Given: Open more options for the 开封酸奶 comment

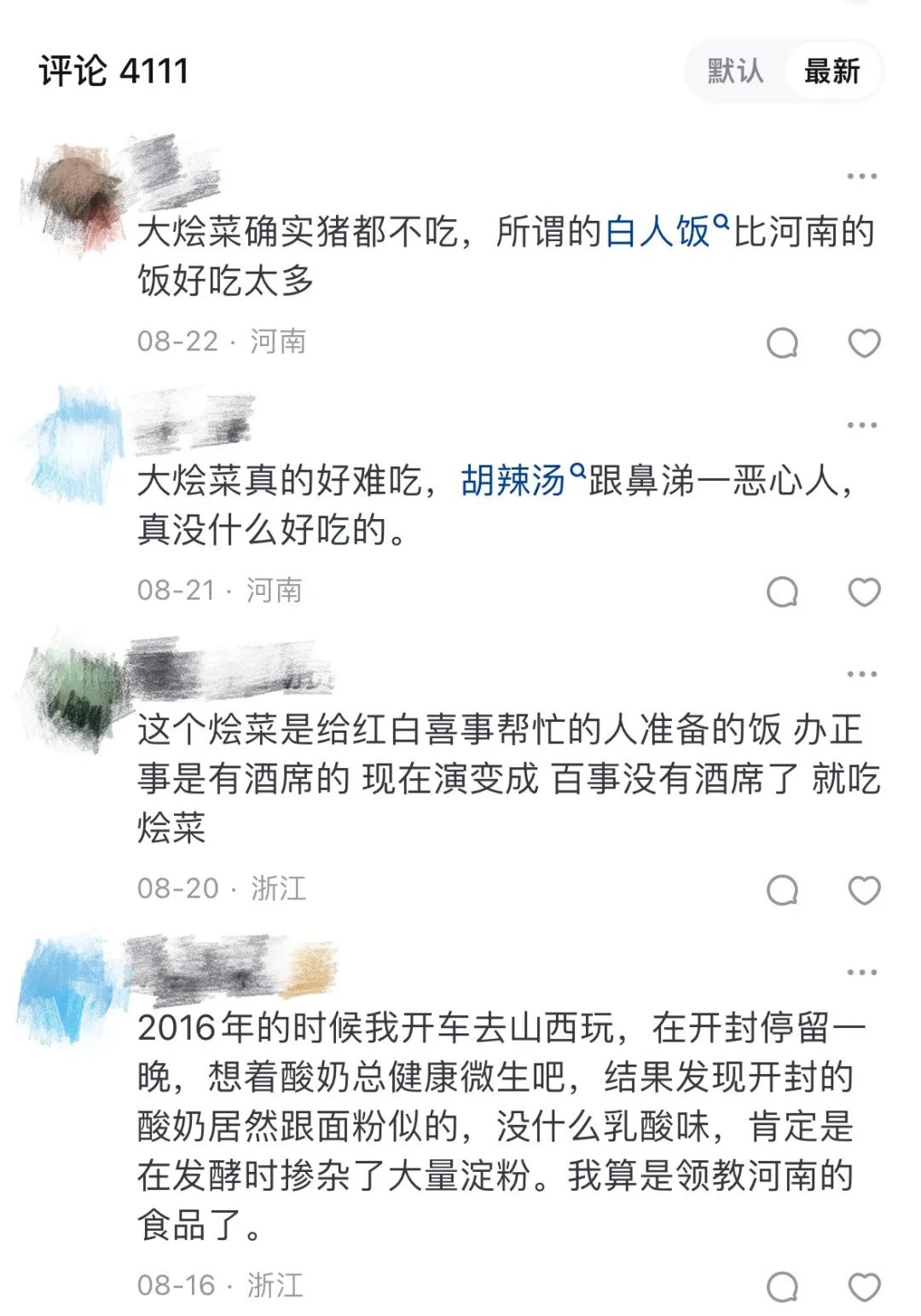Looking at the screenshot, I should click(861, 973).
